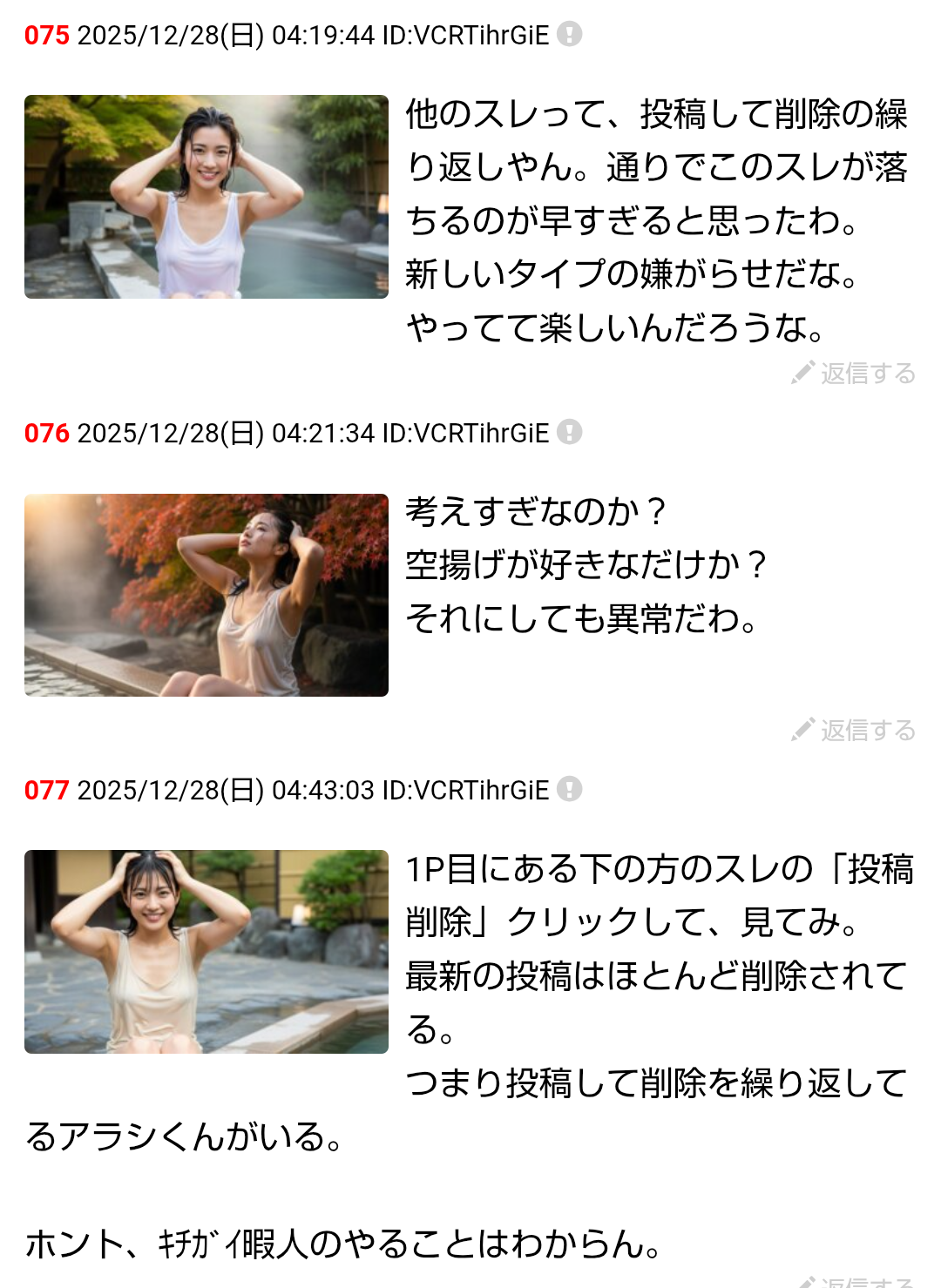Open the image attached to post 076
Image resolution: width=941 pixels, height=1288 pixels.
pyautogui.click(x=206, y=595)
